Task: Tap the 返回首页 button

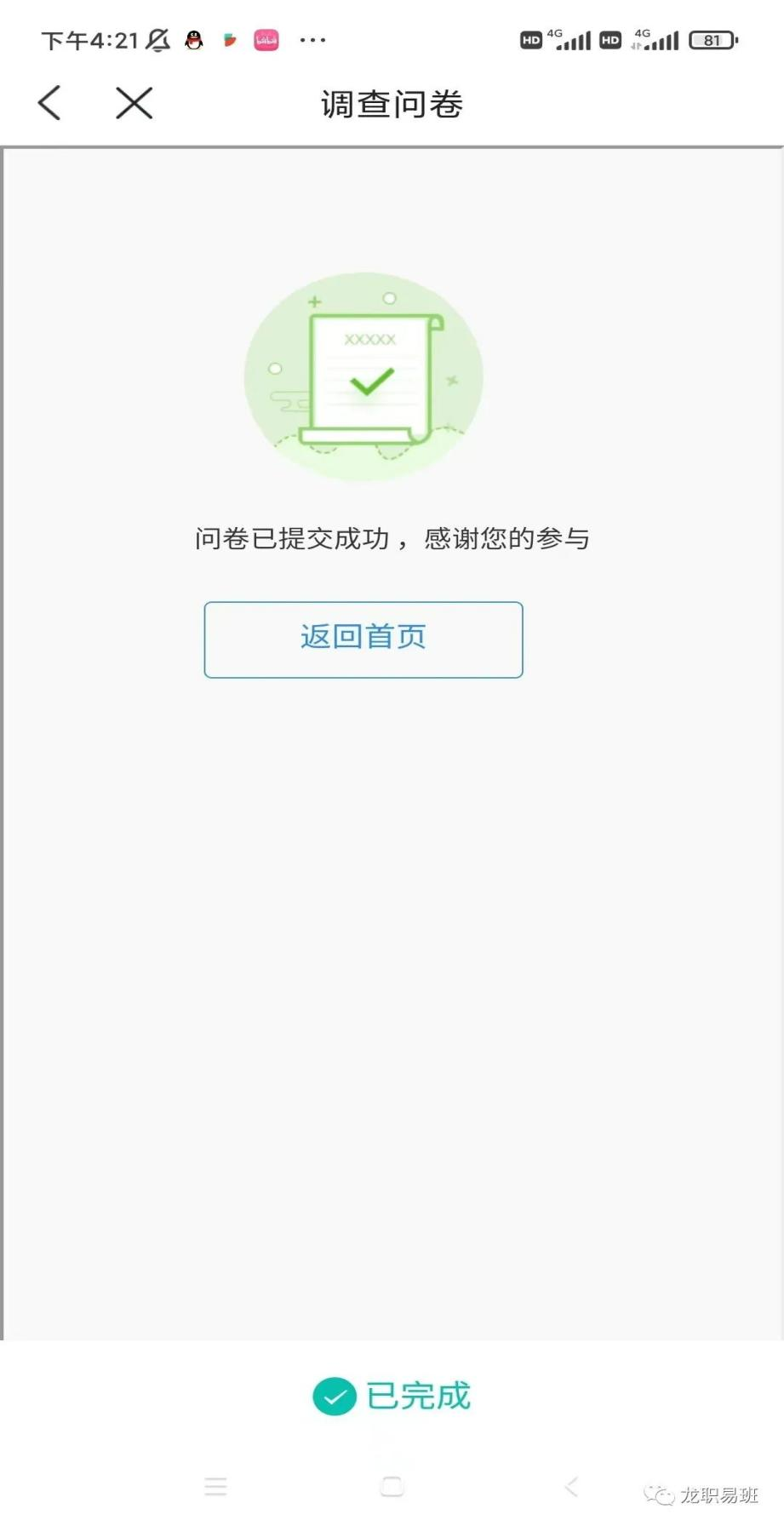Action: click(x=363, y=640)
